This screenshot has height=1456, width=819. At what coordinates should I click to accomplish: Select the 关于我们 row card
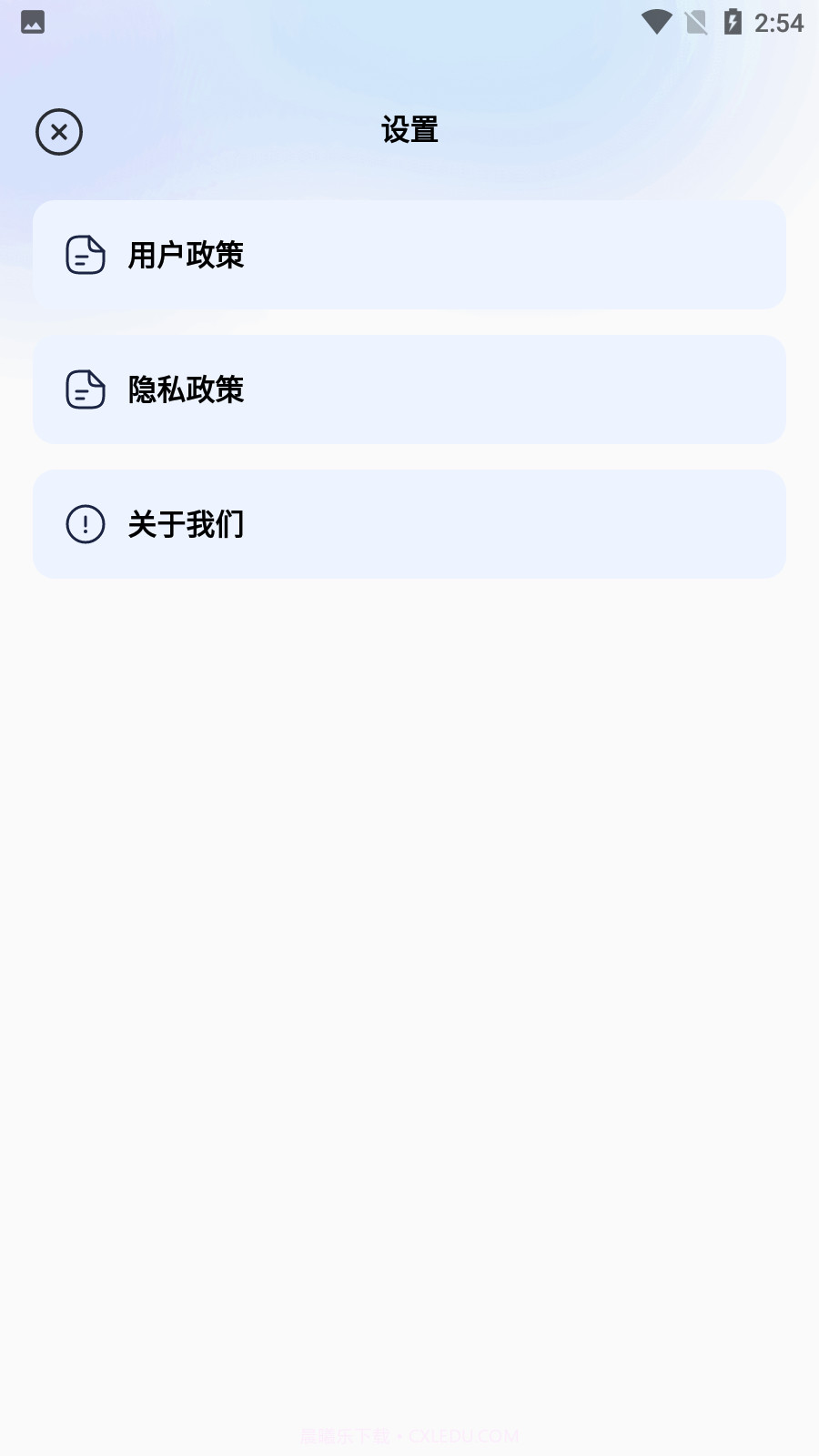pyautogui.click(x=409, y=524)
